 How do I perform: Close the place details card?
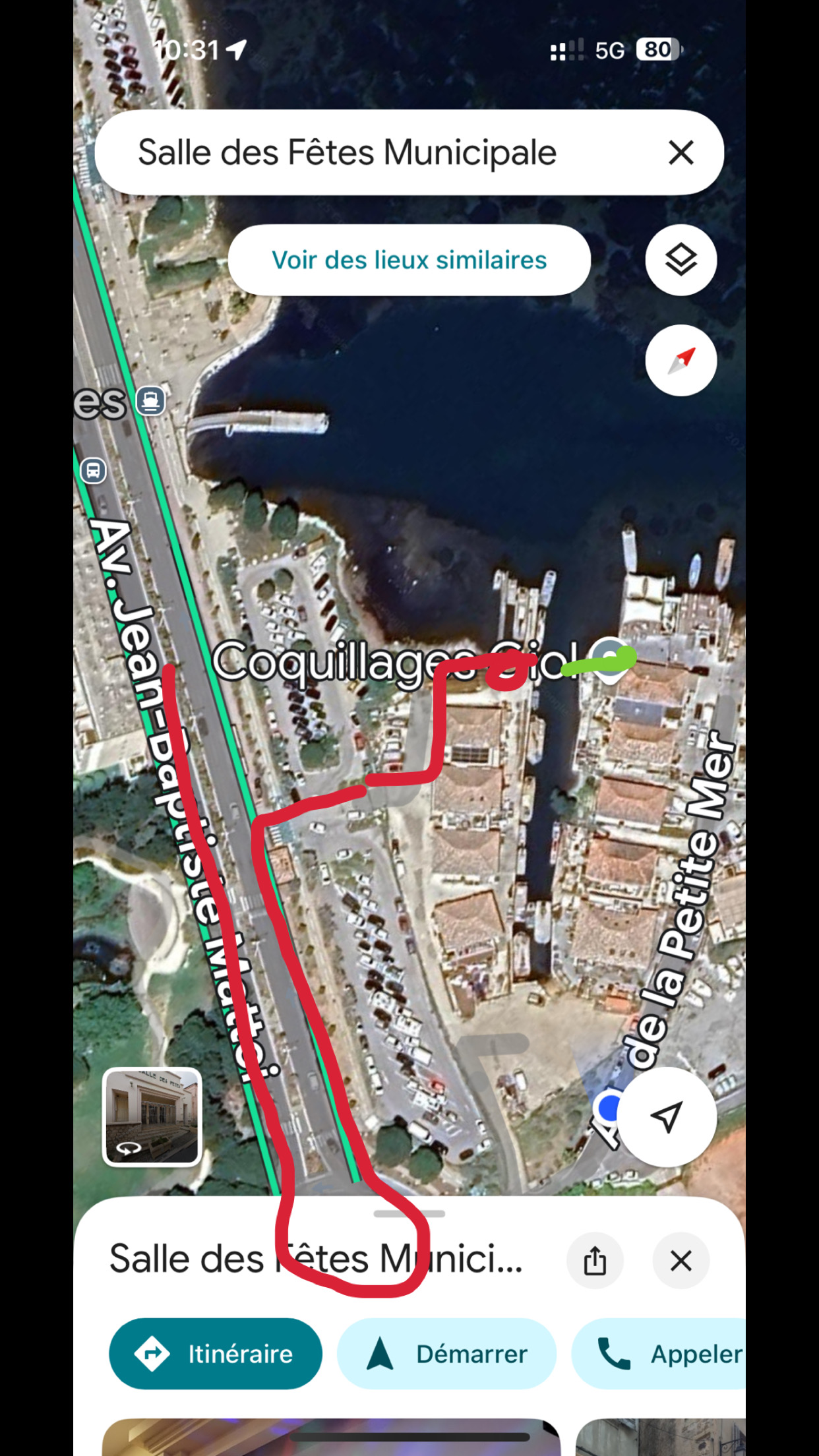click(x=681, y=1260)
